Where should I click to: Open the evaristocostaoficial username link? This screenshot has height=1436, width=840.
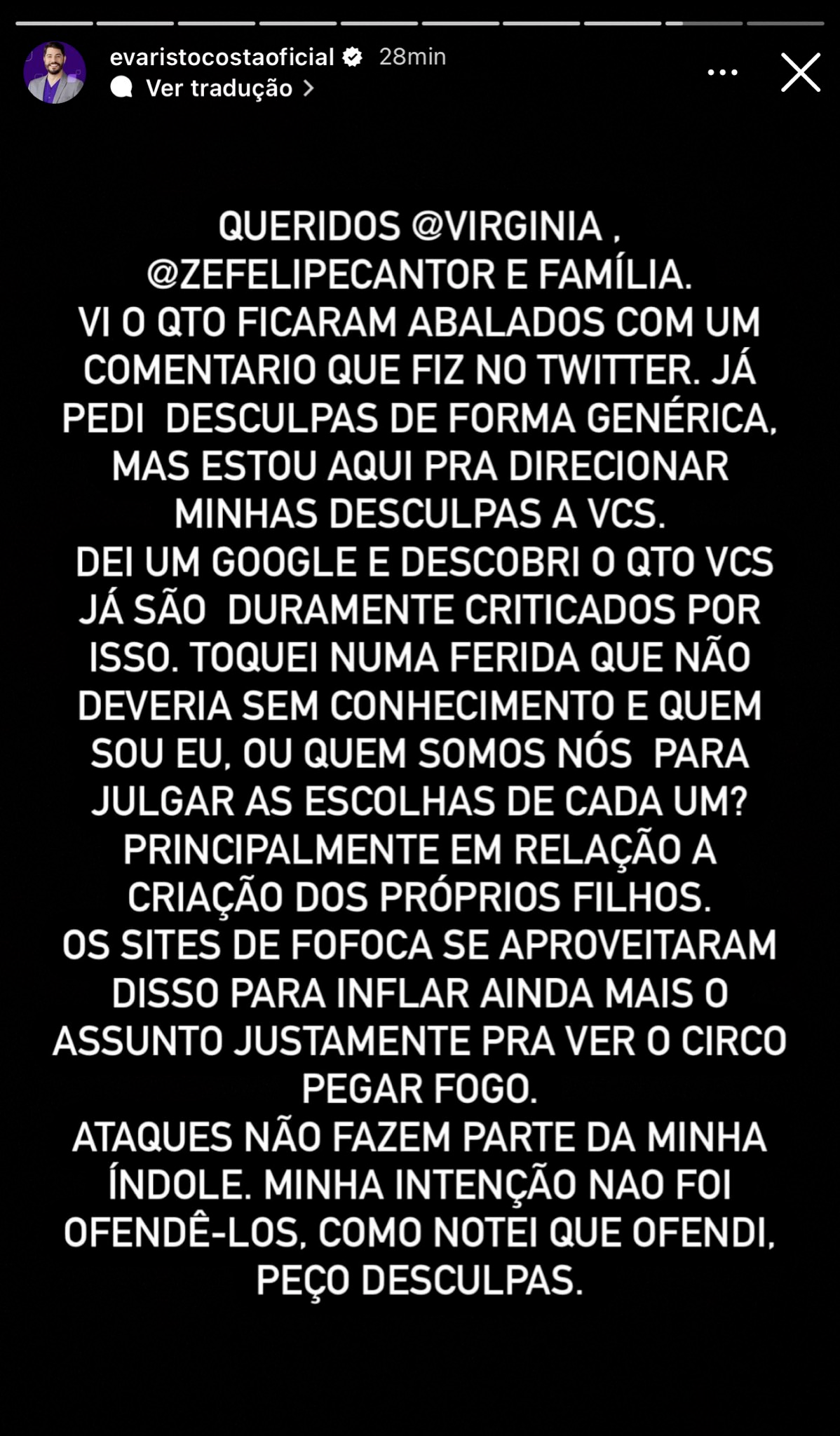[222, 57]
